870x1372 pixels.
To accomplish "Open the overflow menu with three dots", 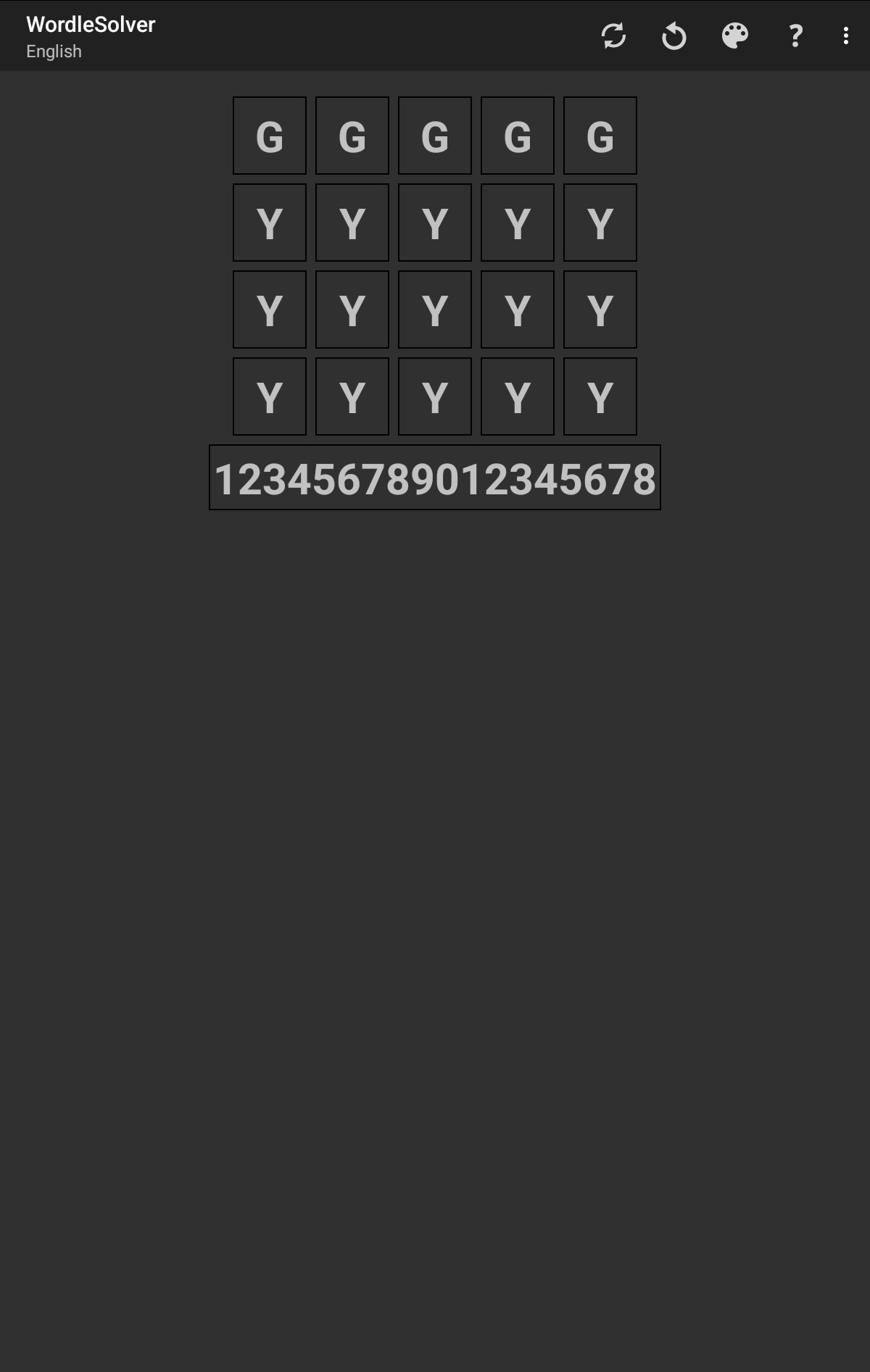I will (x=845, y=36).
